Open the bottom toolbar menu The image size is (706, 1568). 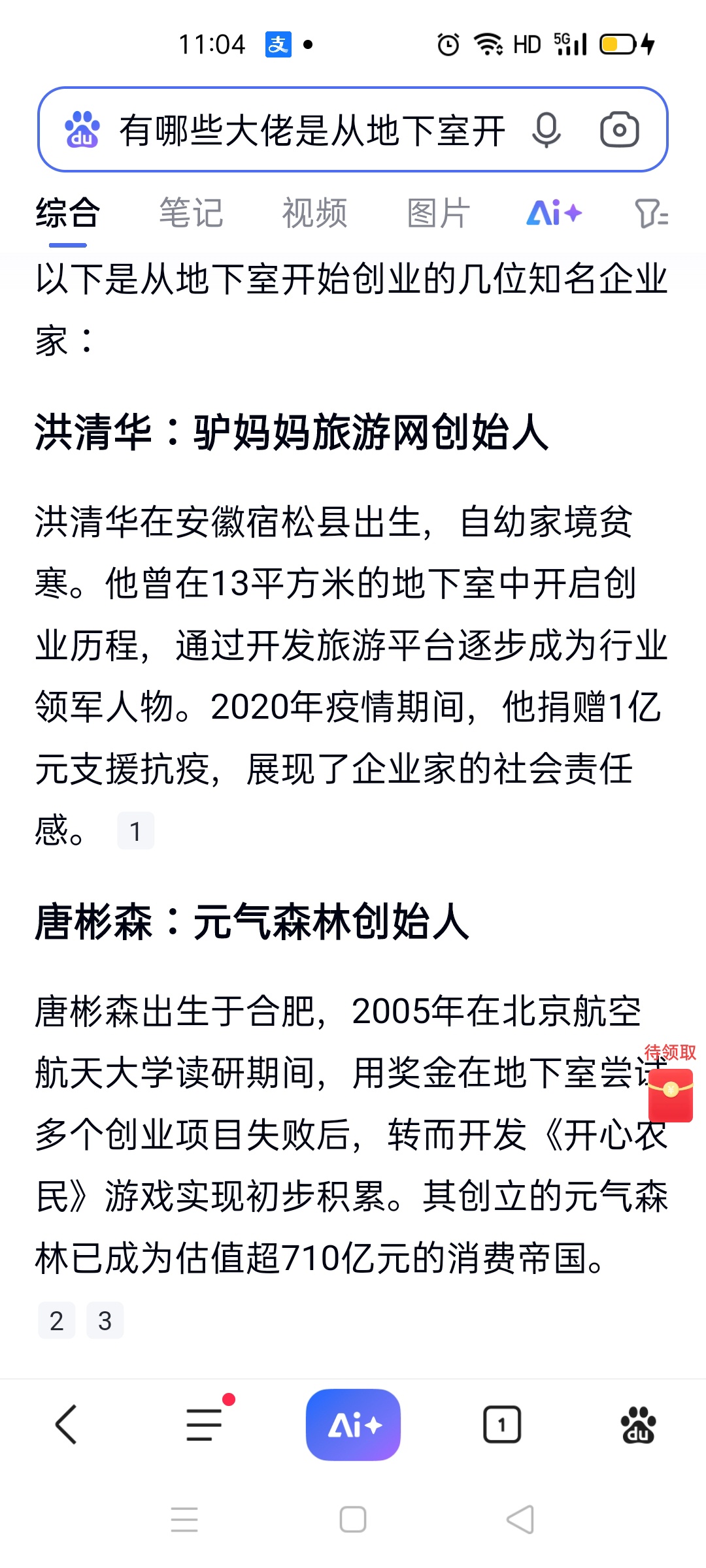(204, 1424)
